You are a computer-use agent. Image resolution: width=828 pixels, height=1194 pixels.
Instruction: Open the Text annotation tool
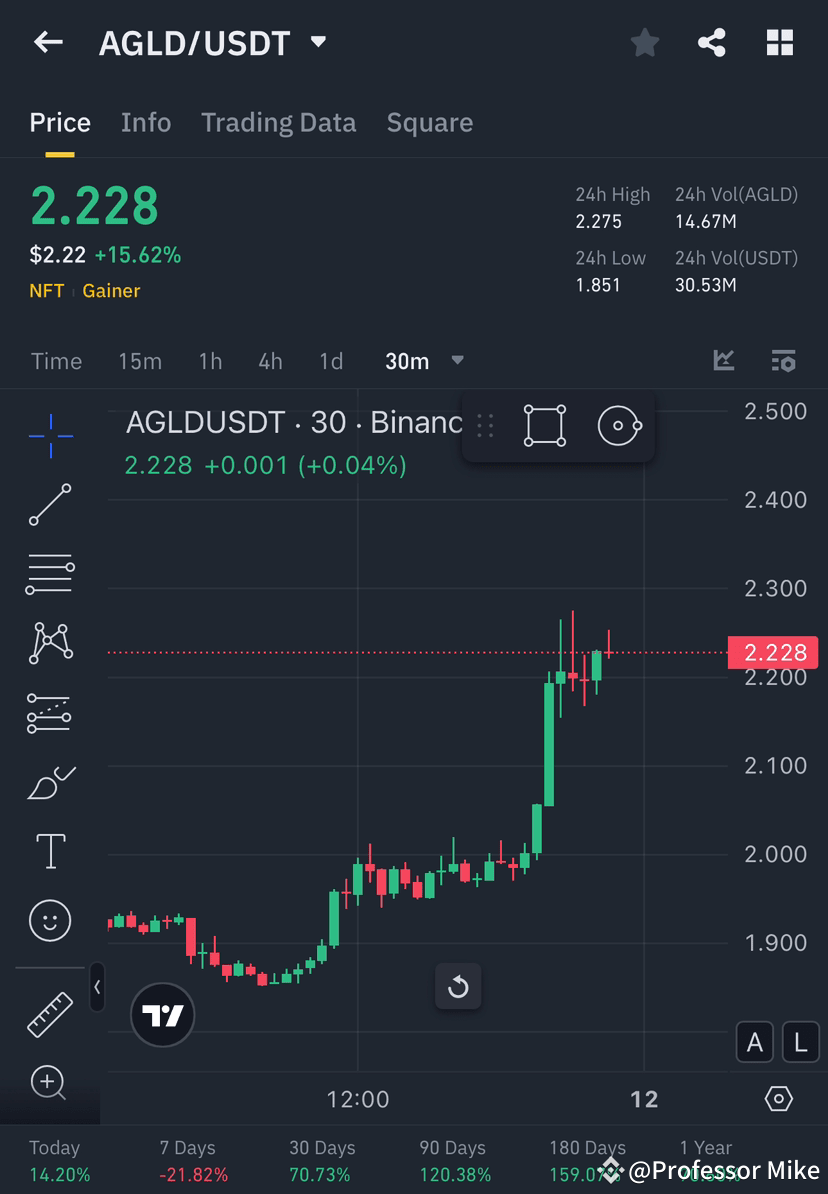point(50,850)
